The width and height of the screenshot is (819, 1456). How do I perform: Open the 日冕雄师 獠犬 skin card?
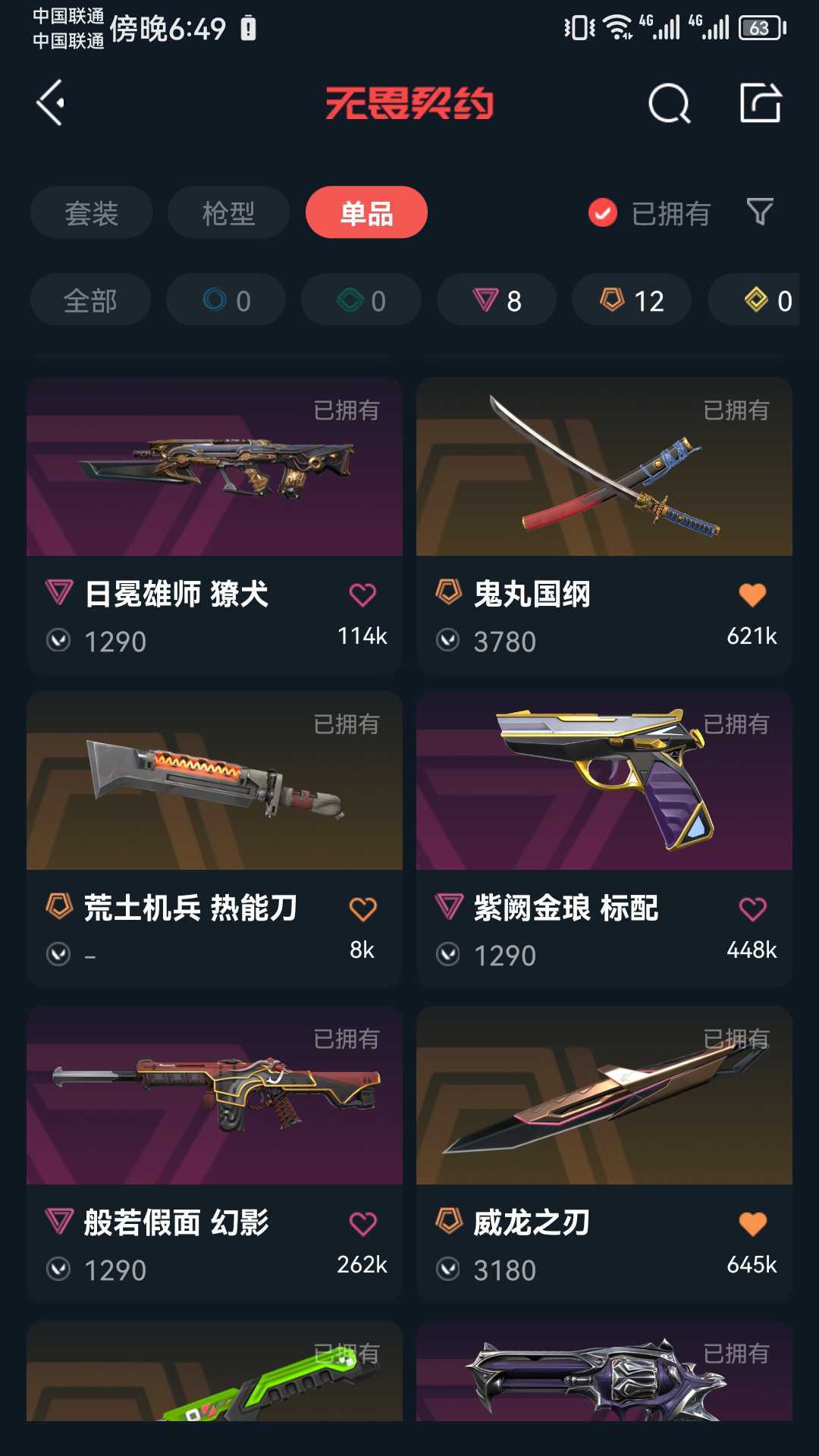coord(215,526)
